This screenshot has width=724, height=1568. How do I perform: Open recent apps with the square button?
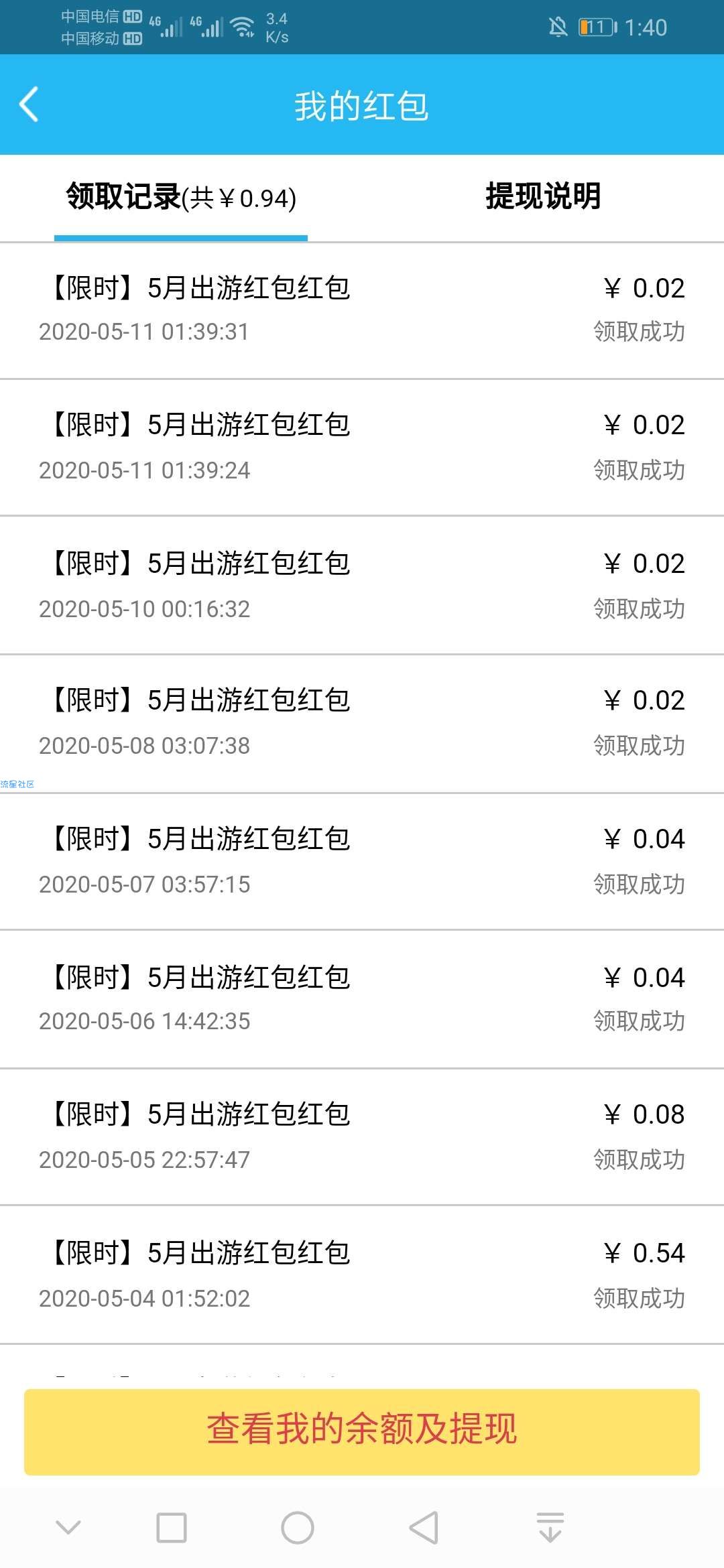[x=172, y=1528]
